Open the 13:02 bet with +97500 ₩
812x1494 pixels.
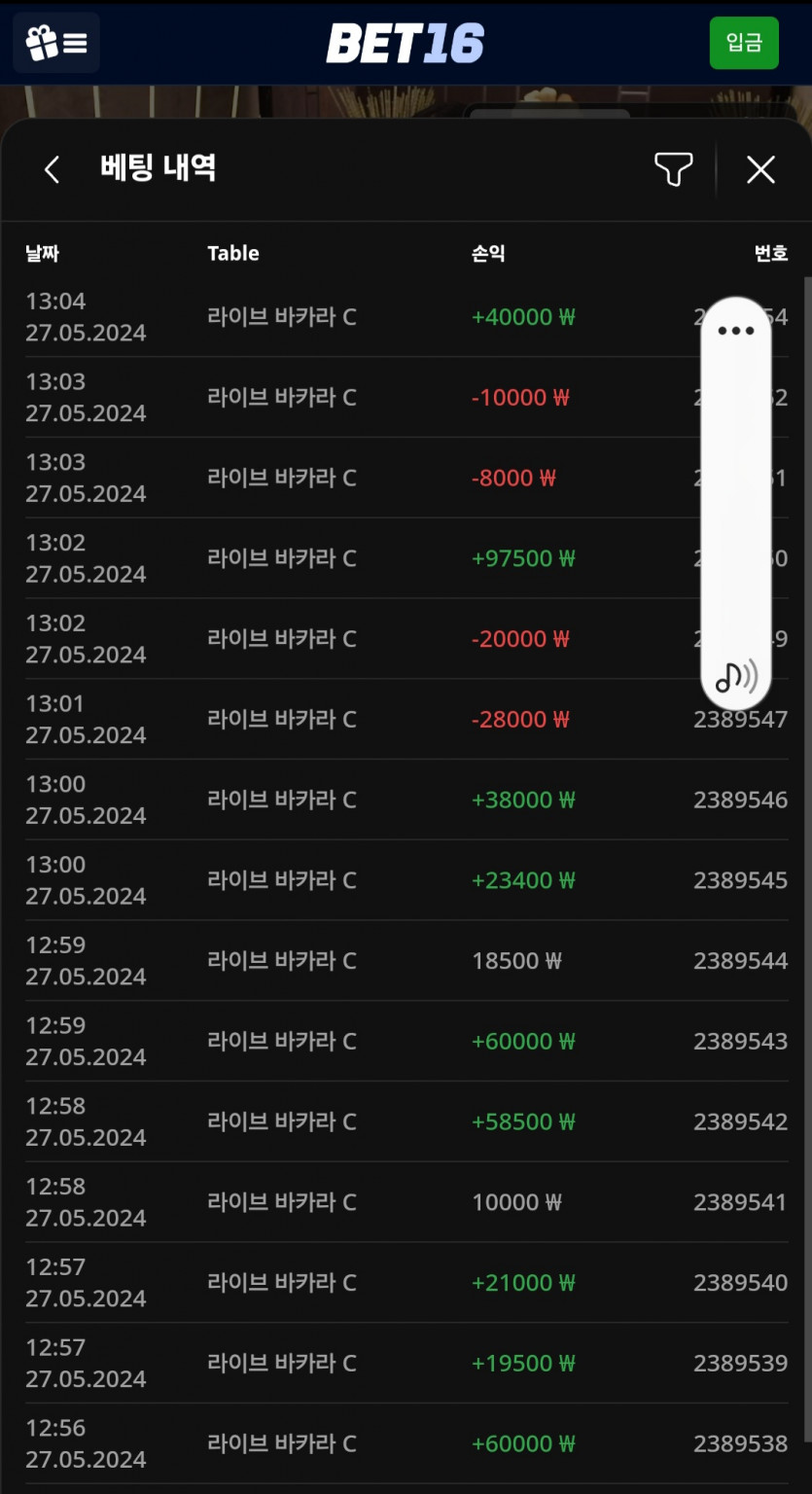tap(406, 558)
